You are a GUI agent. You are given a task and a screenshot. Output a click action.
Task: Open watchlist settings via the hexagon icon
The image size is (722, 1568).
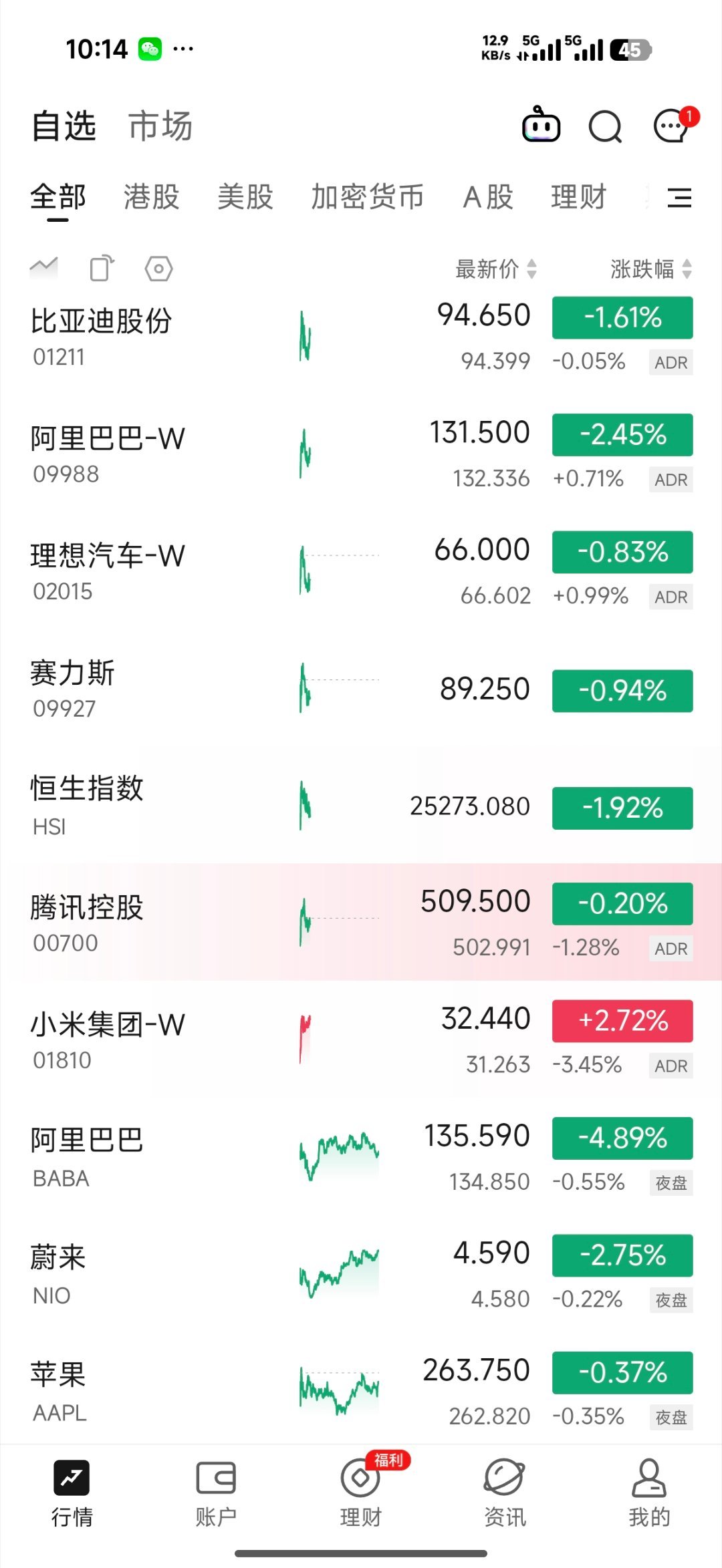(x=158, y=267)
